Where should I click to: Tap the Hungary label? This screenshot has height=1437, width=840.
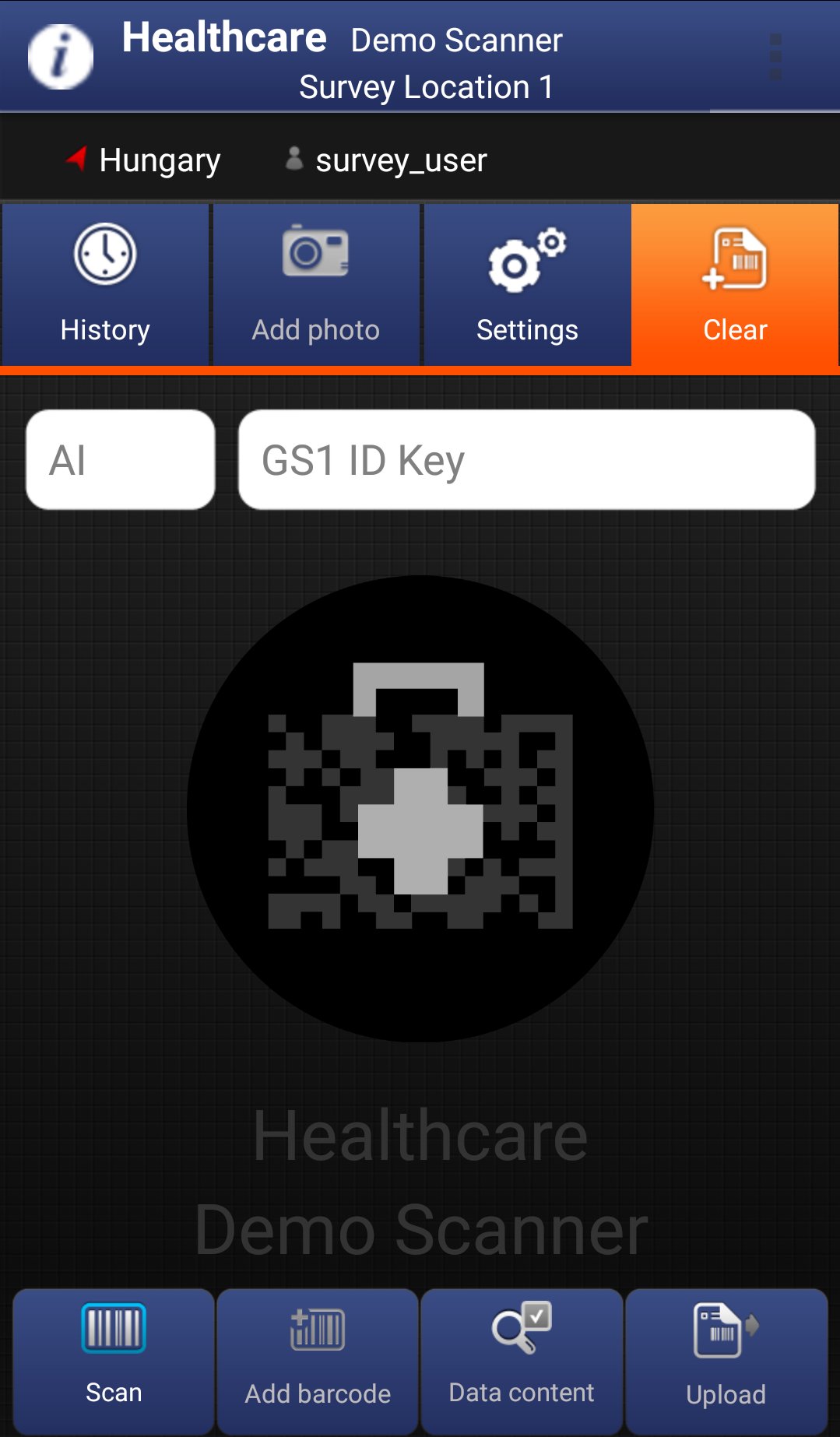click(x=159, y=160)
